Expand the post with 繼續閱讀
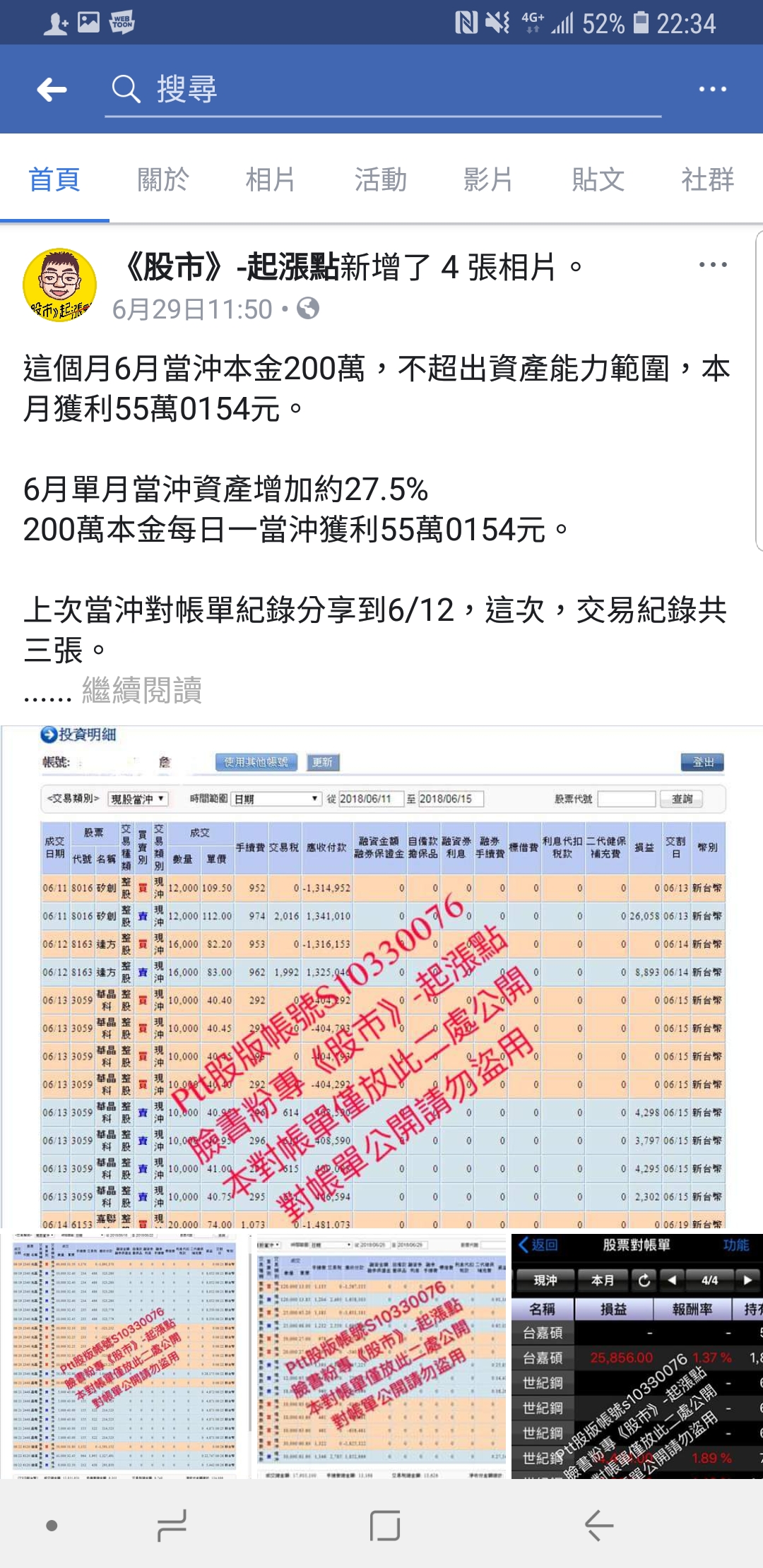 (142, 690)
